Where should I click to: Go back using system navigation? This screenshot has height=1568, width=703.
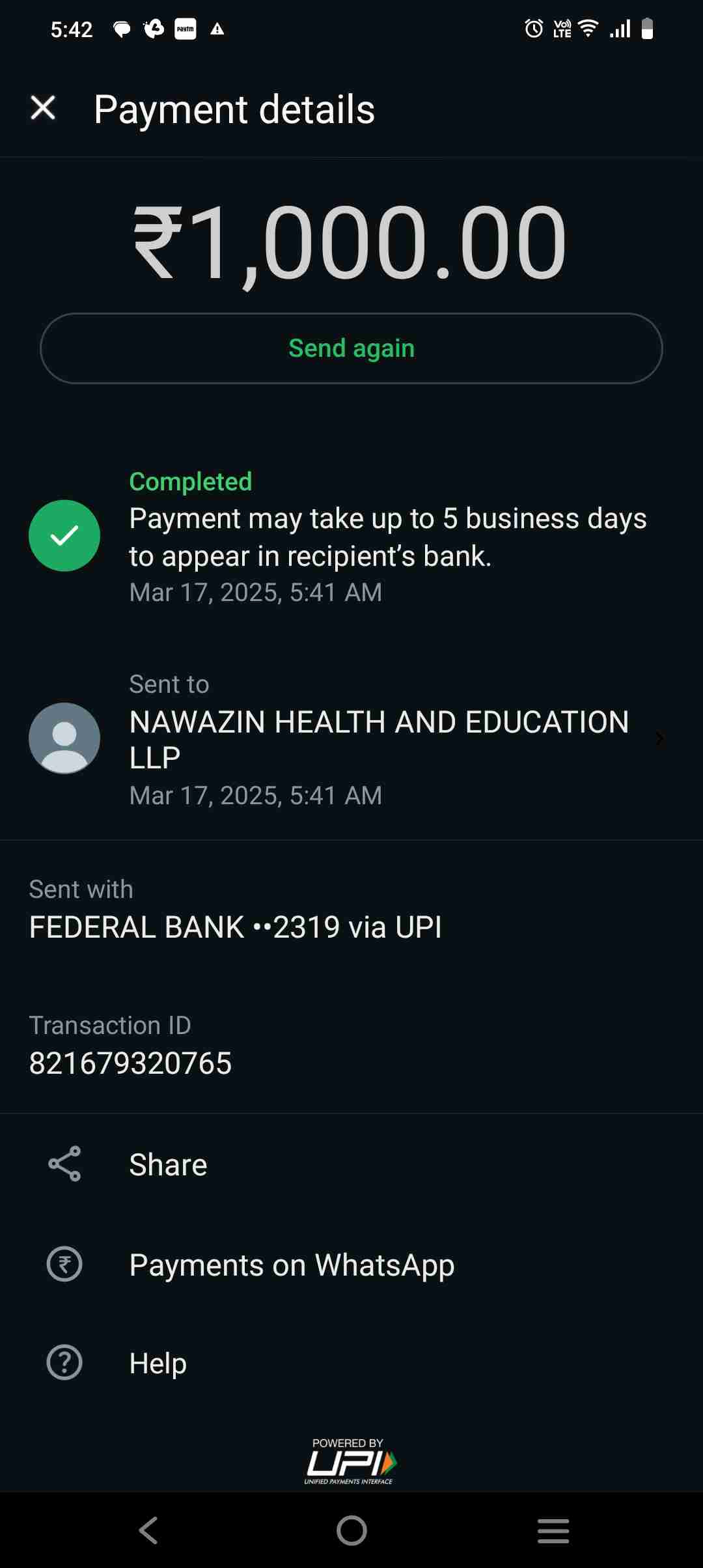click(148, 1530)
